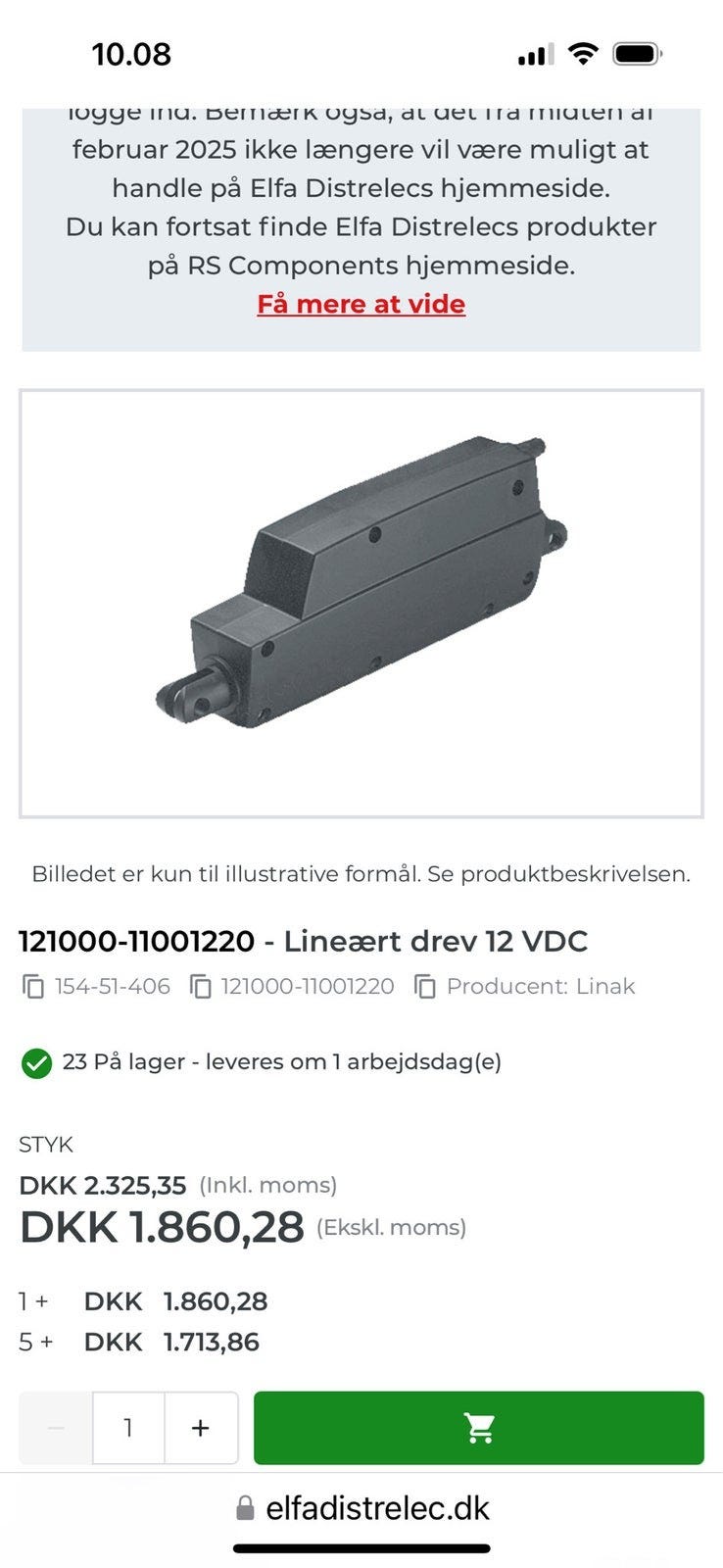Click the green stock checkmark icon
723x1568 pixels.
[36, 1061]
